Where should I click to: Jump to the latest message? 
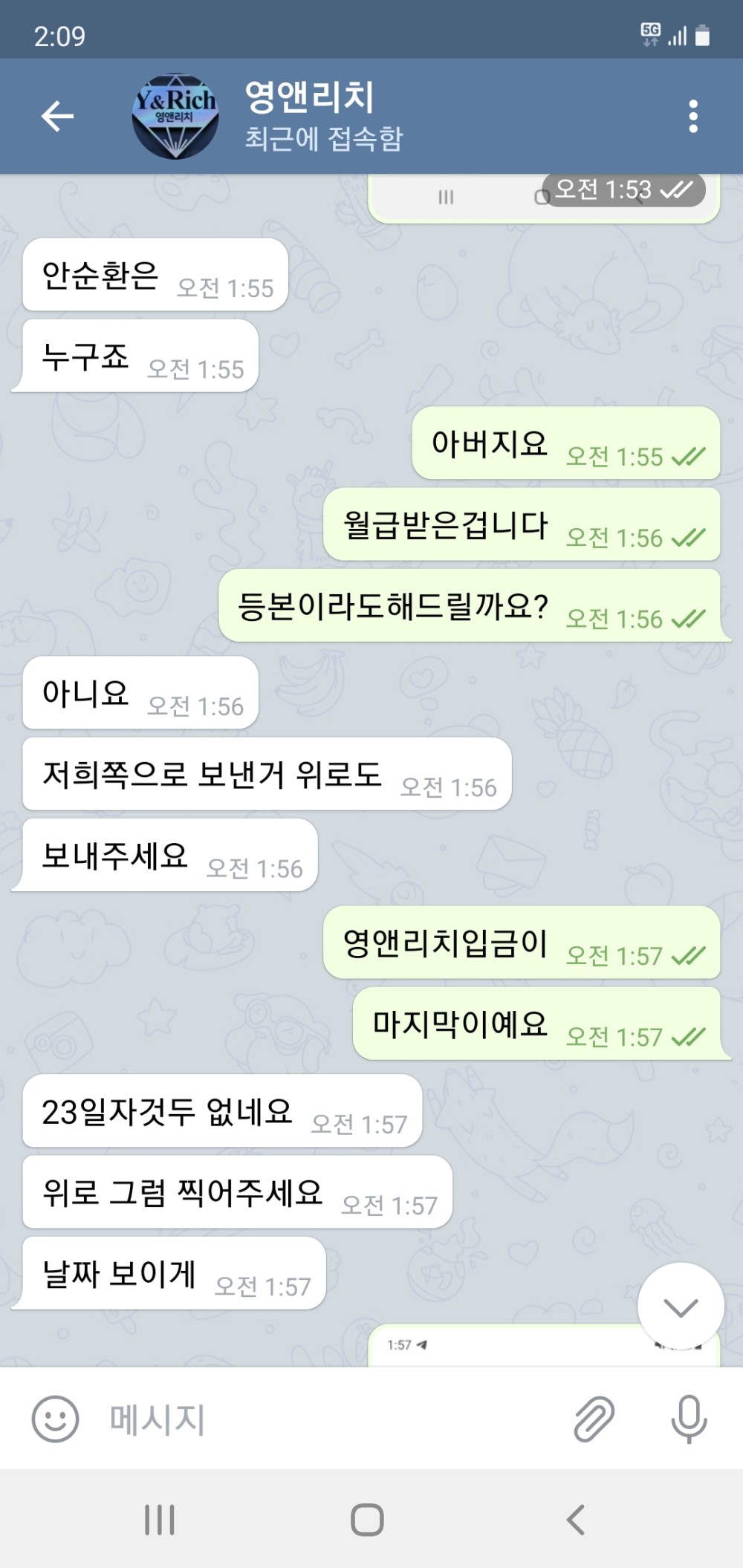[x=680, y=1307]
